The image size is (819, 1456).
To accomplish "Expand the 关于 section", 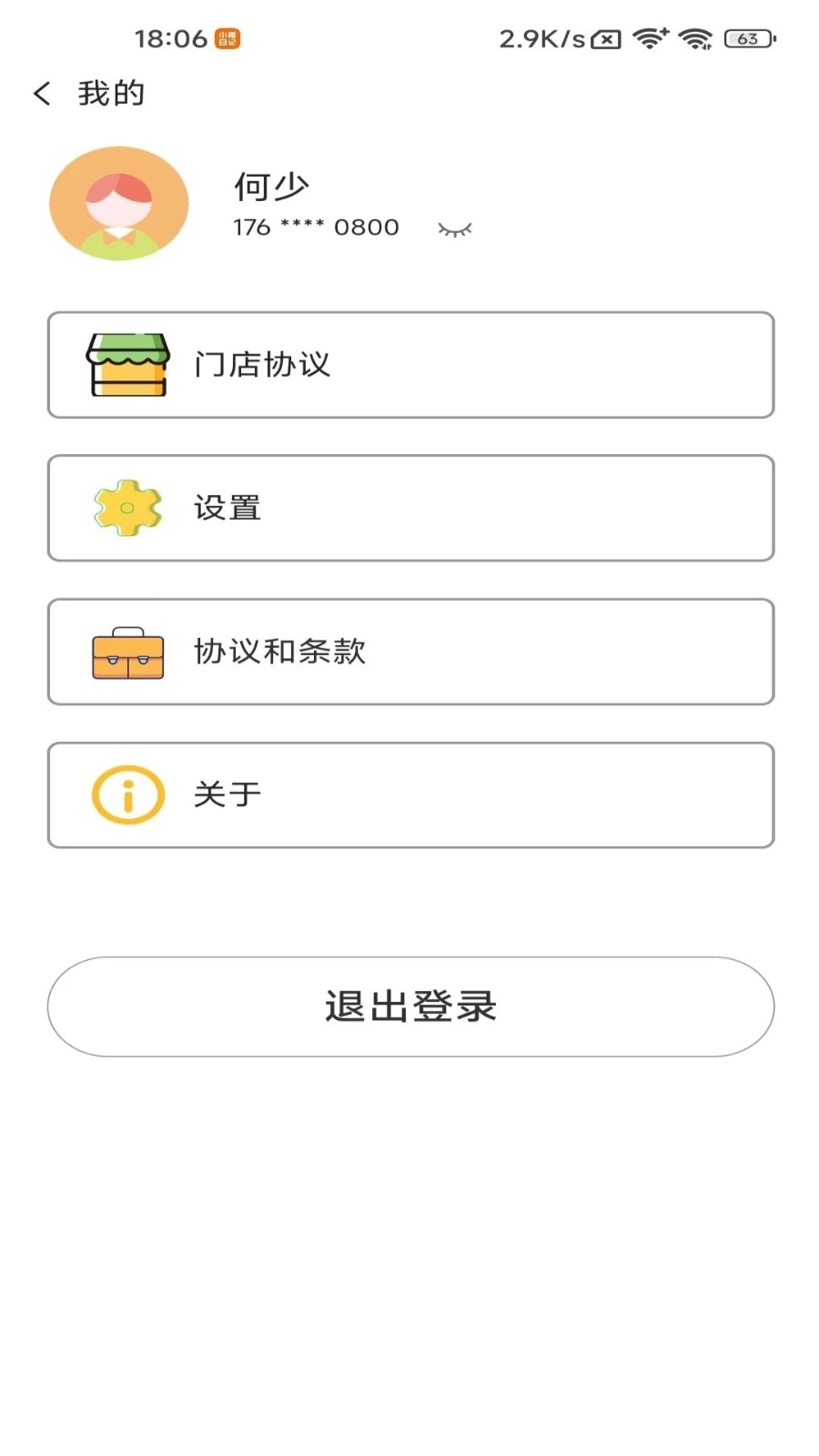I will coord(409,794).
